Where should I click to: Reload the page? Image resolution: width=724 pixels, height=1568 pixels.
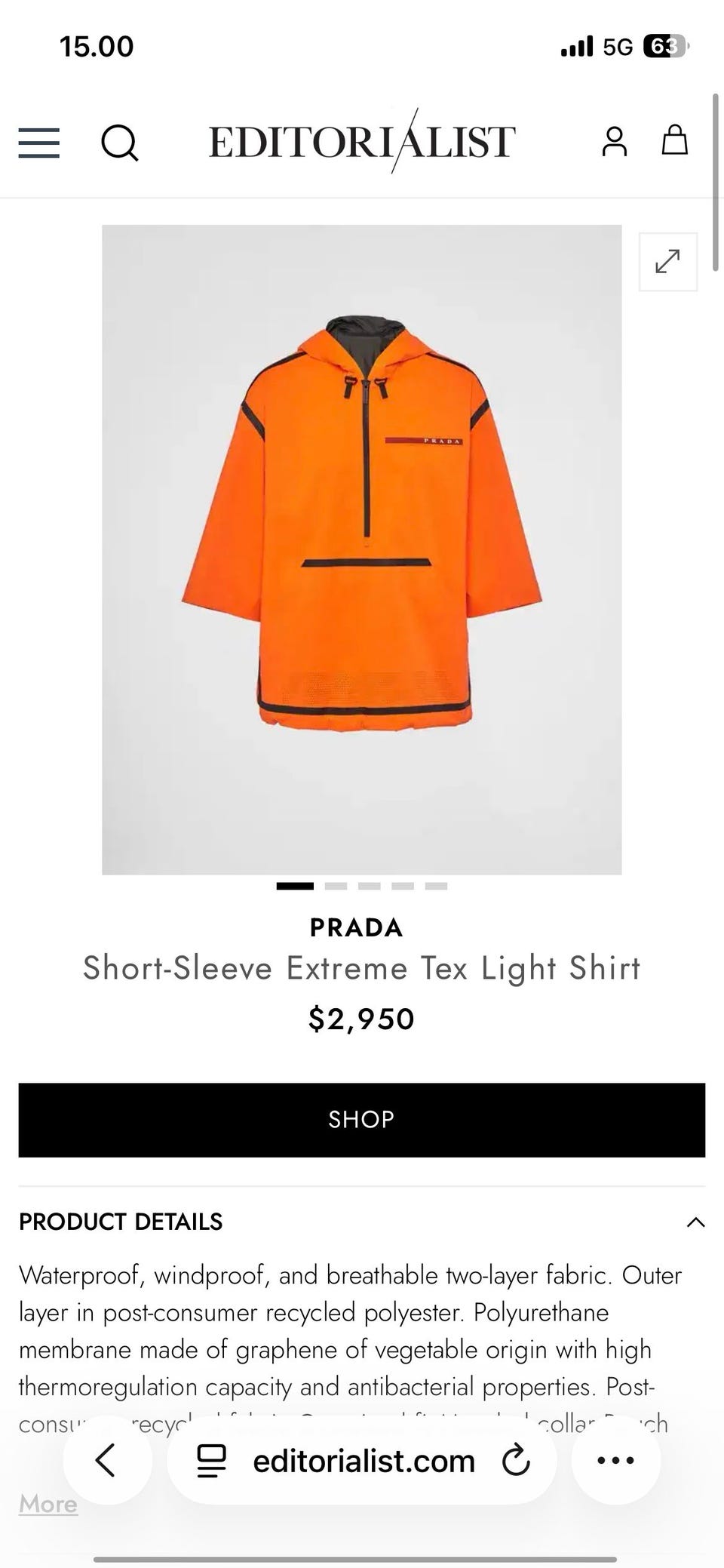pos(517,1460)
